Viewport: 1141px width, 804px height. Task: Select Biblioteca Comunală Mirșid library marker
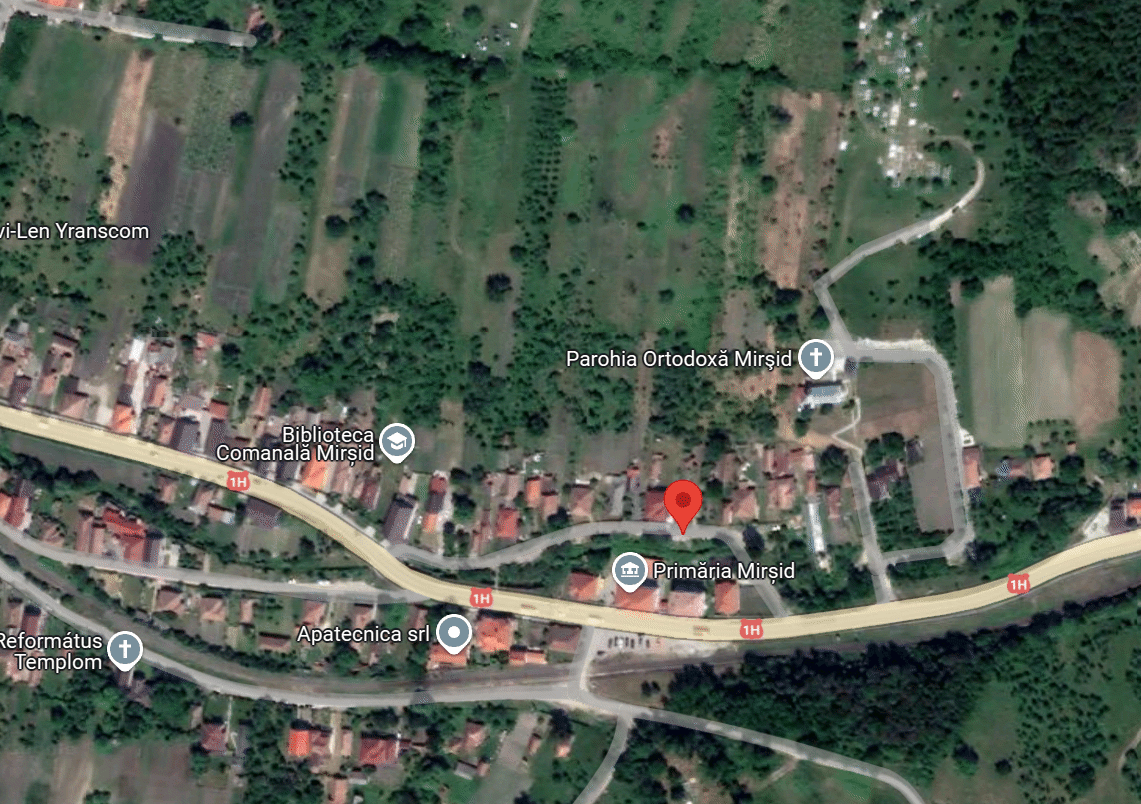coord(397,443)
